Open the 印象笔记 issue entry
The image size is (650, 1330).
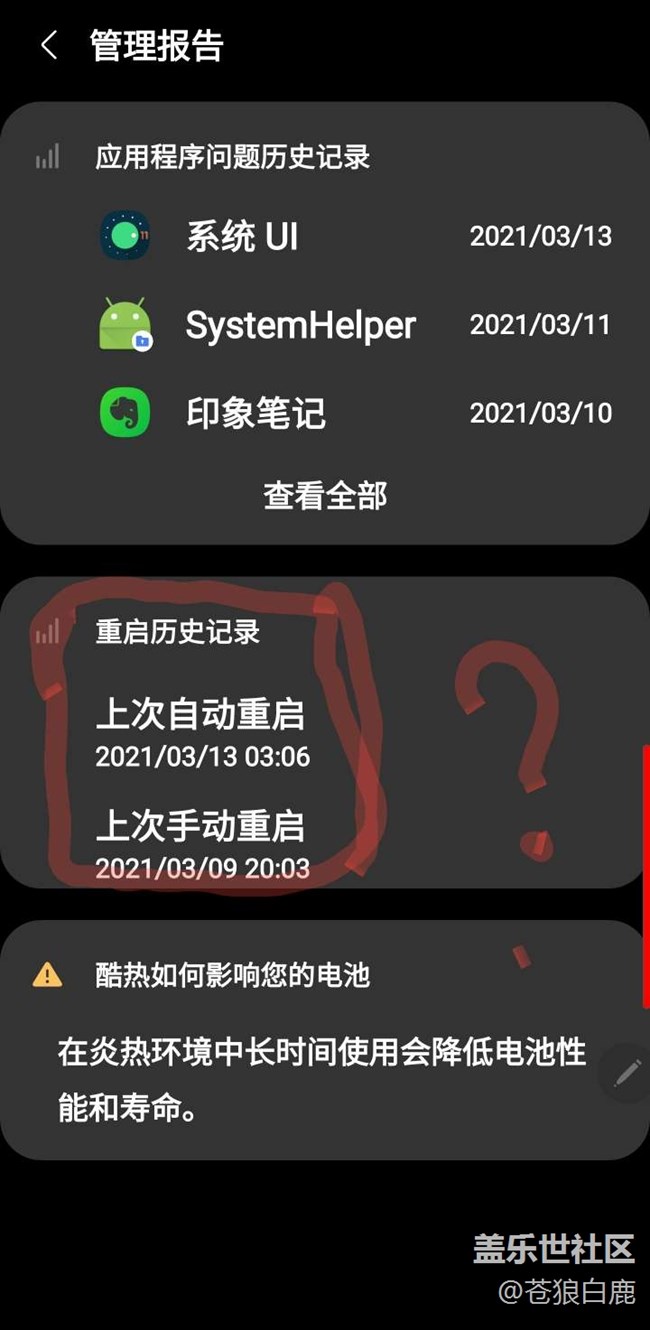355,413
